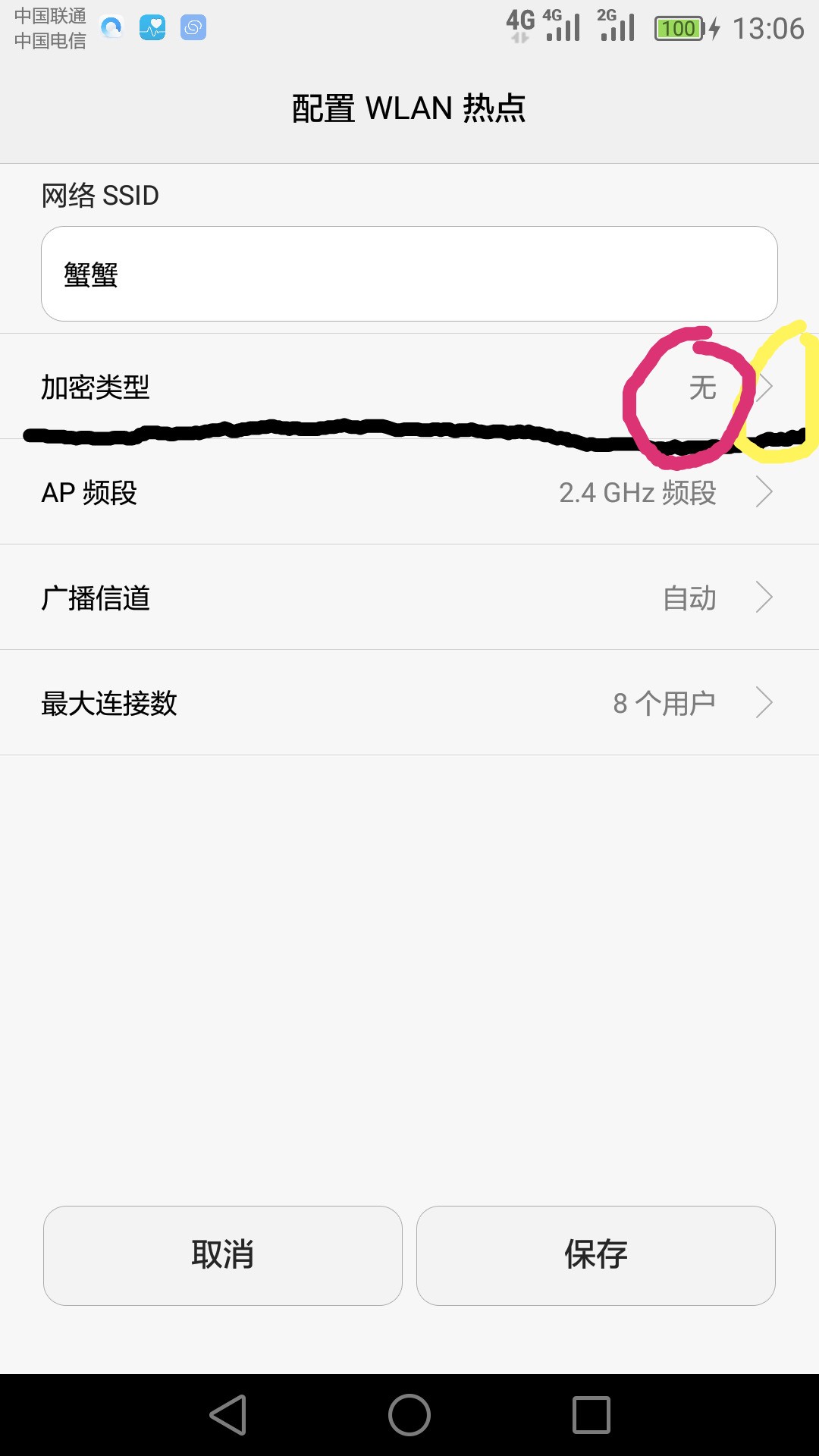
Task: Save the hotspot configuration with 保存
Action: point(596,1255)
